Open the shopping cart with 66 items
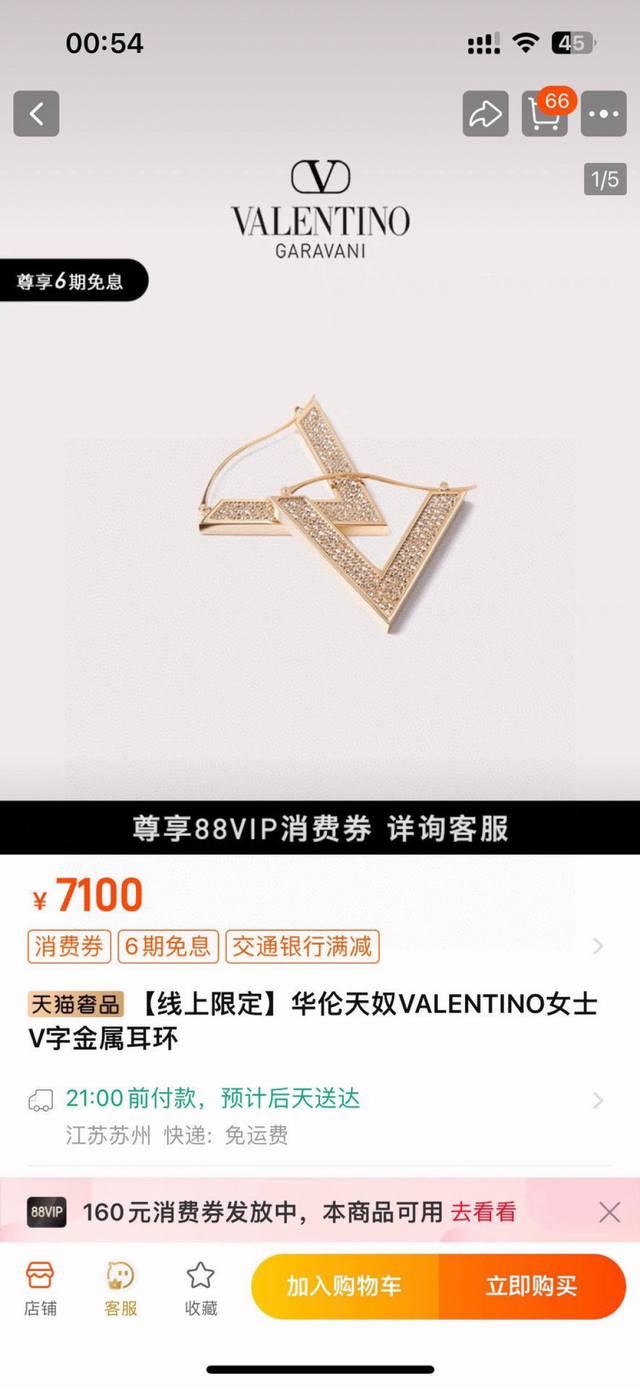The width and height of the screenshot is (640, 1387). (x=544, y=114)
